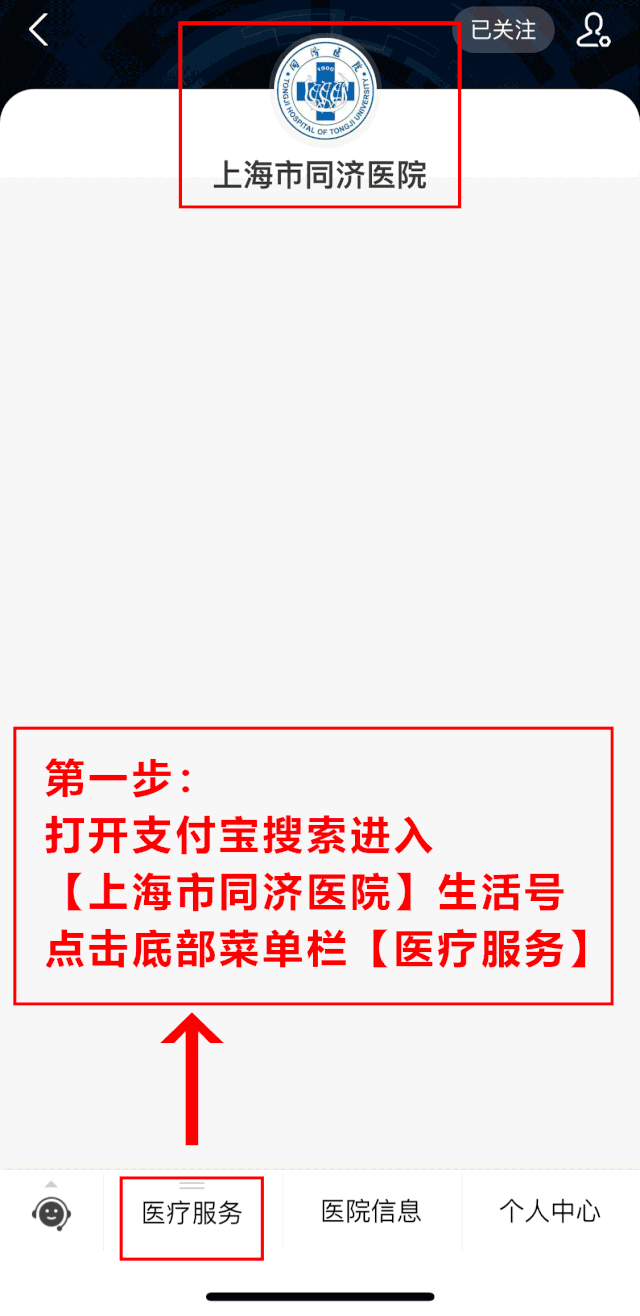Open the 个人中心 bottom menu
The image size is (640, 1316).
[x=550, y=1211]
